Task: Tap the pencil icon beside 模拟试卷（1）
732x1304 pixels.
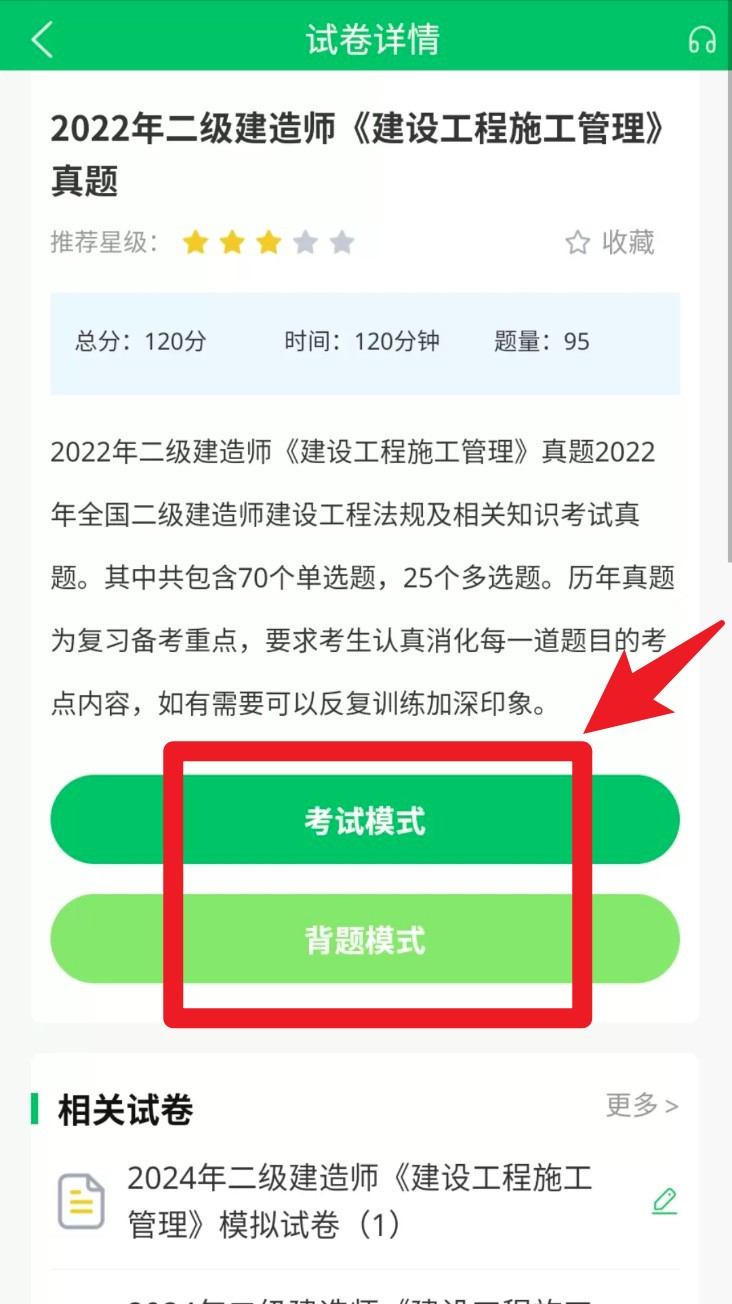Action: pos(664,1200)
